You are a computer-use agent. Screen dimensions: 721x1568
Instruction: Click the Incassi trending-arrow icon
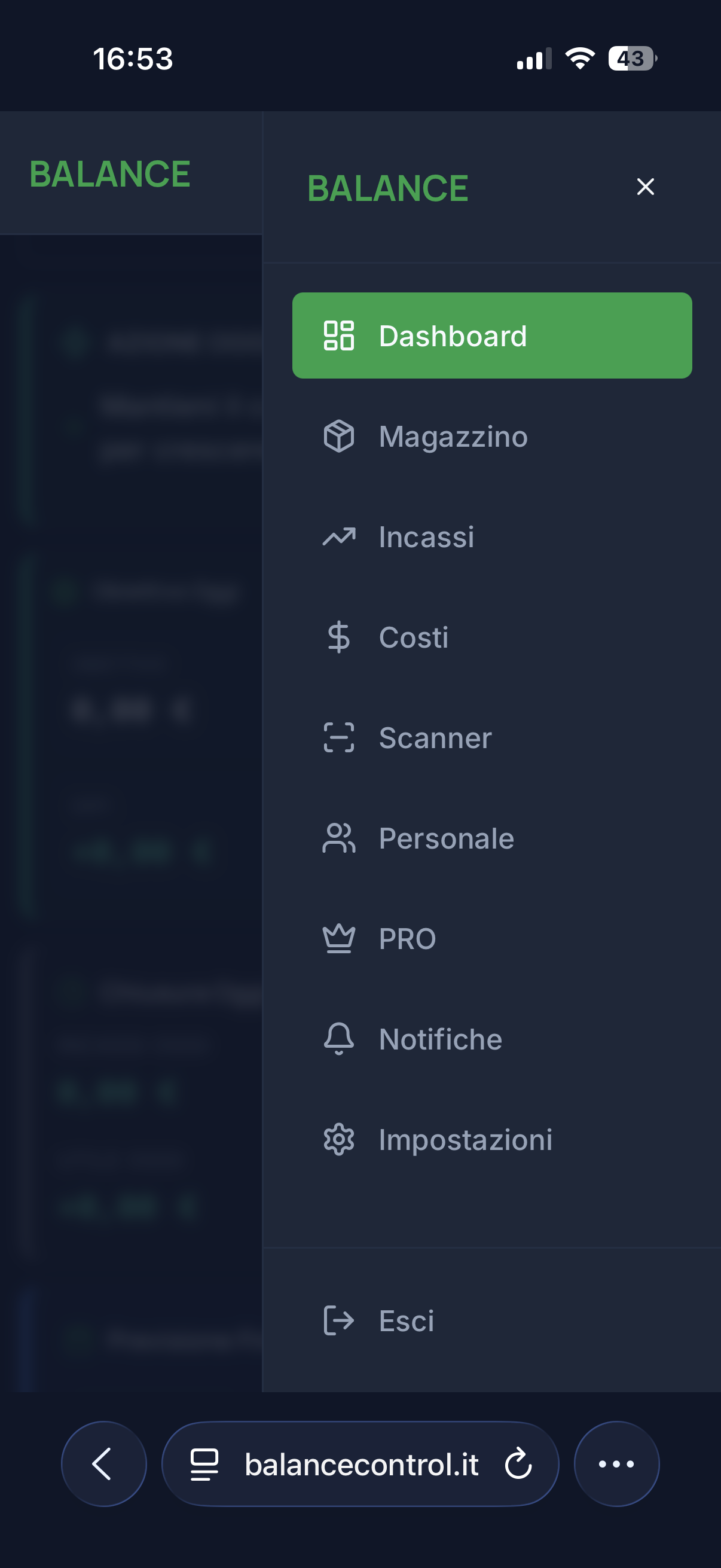340,536
